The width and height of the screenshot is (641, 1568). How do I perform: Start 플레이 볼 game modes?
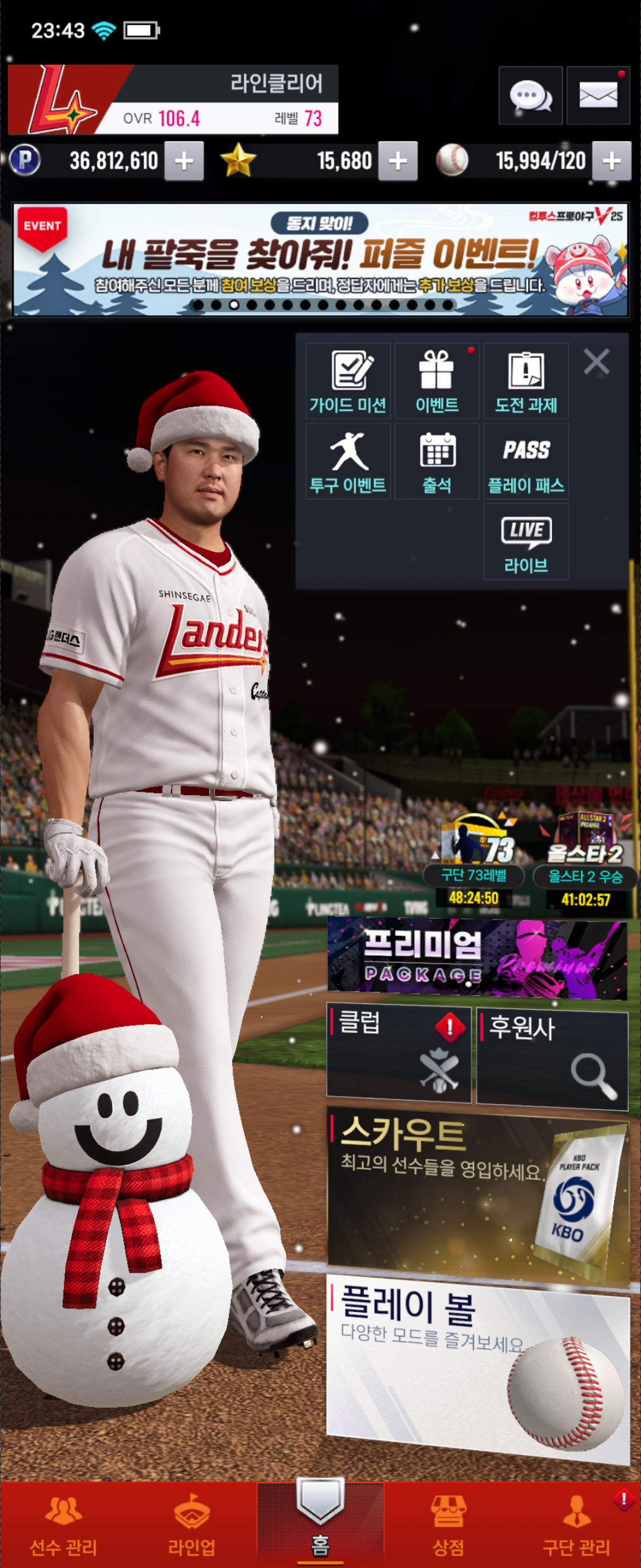(x=477, y=1371)
